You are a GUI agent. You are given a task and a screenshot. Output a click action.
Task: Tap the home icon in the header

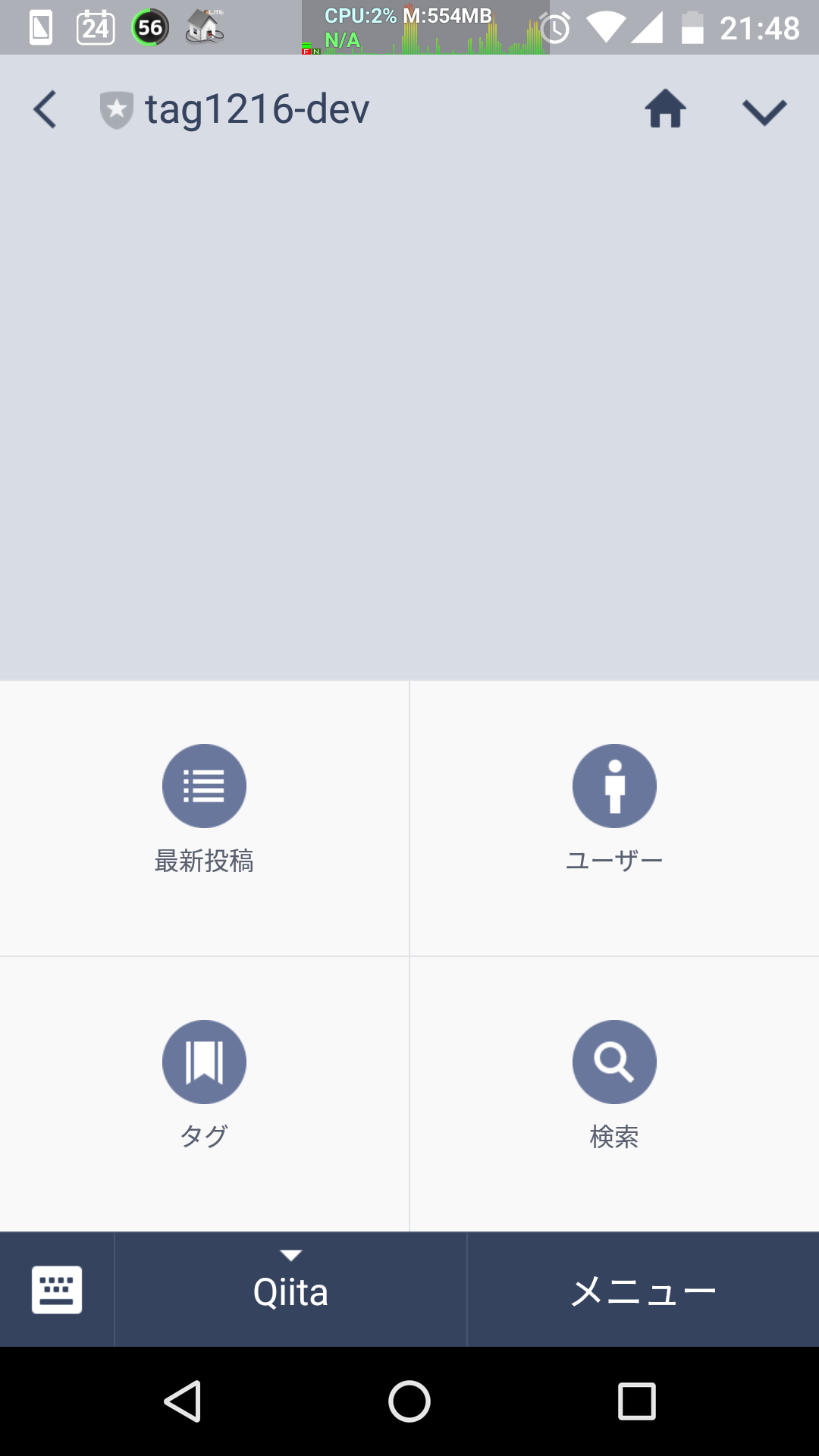coord(664,108)
